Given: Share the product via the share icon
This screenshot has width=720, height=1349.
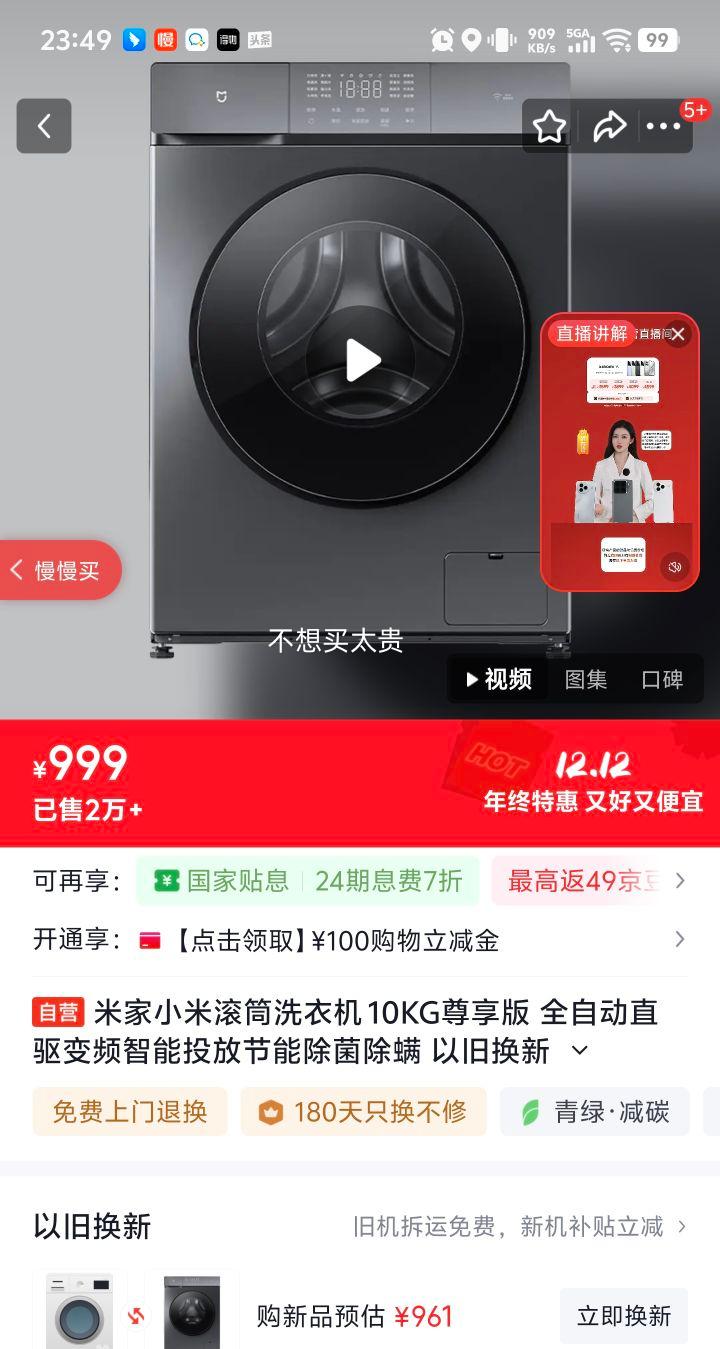Looking at the screenshot, I should pos(609,126).
